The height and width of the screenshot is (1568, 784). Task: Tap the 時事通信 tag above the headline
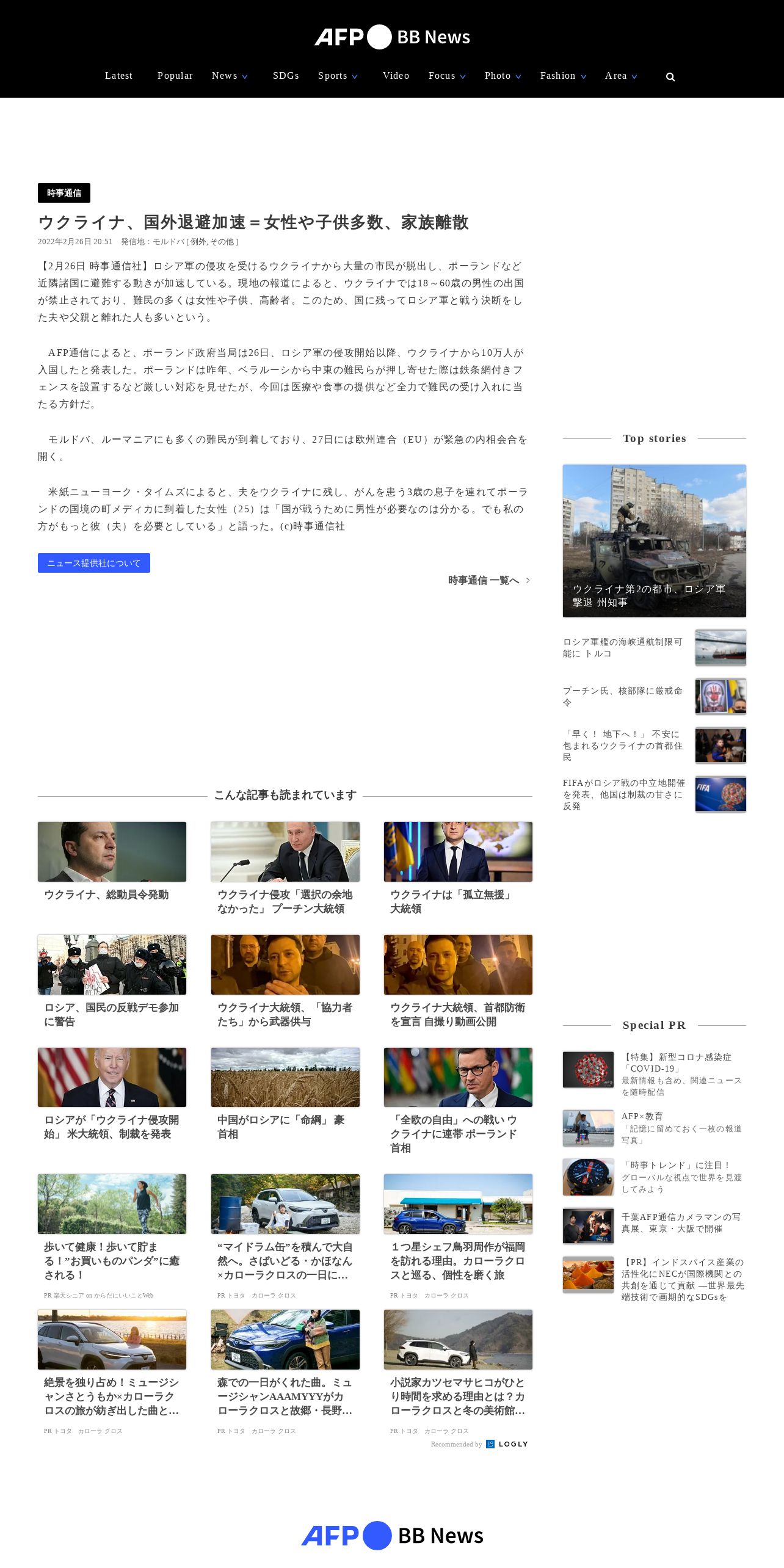pyautogui.click(x=64, y=193)
